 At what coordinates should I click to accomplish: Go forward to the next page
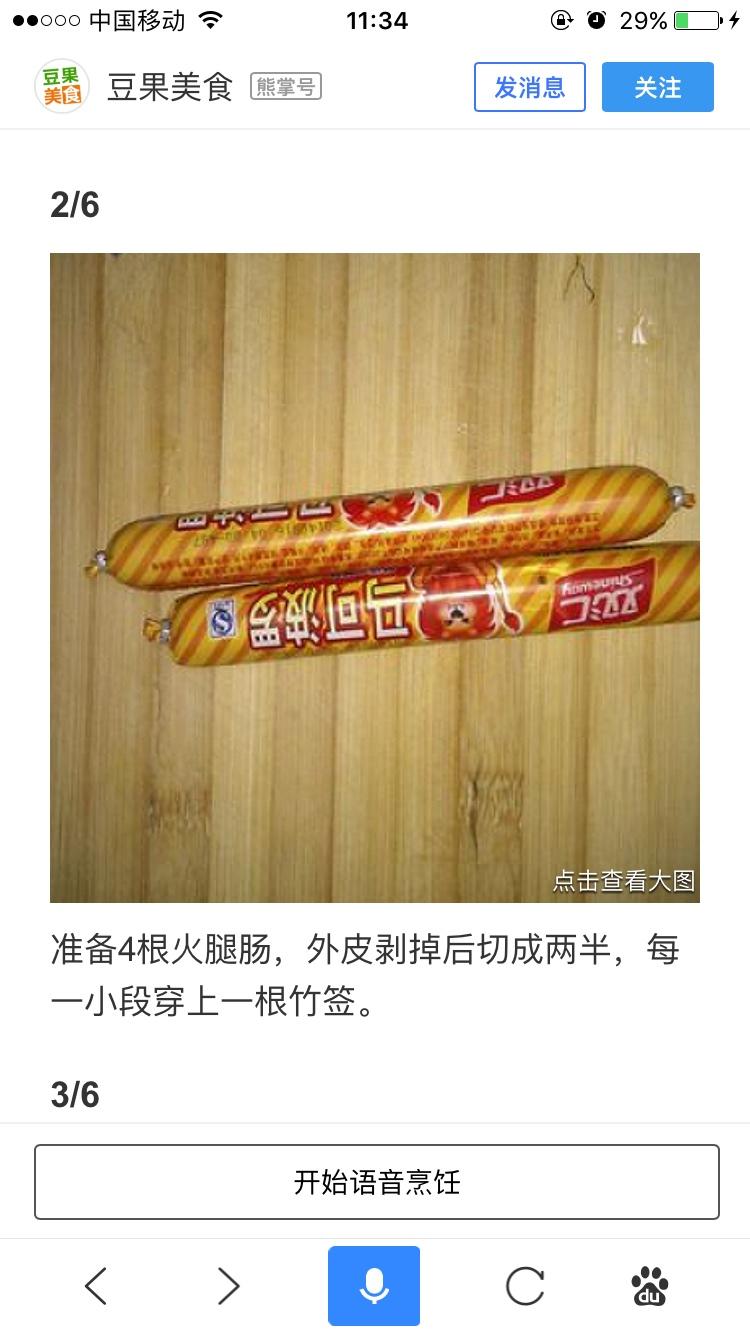(229, 1286)
